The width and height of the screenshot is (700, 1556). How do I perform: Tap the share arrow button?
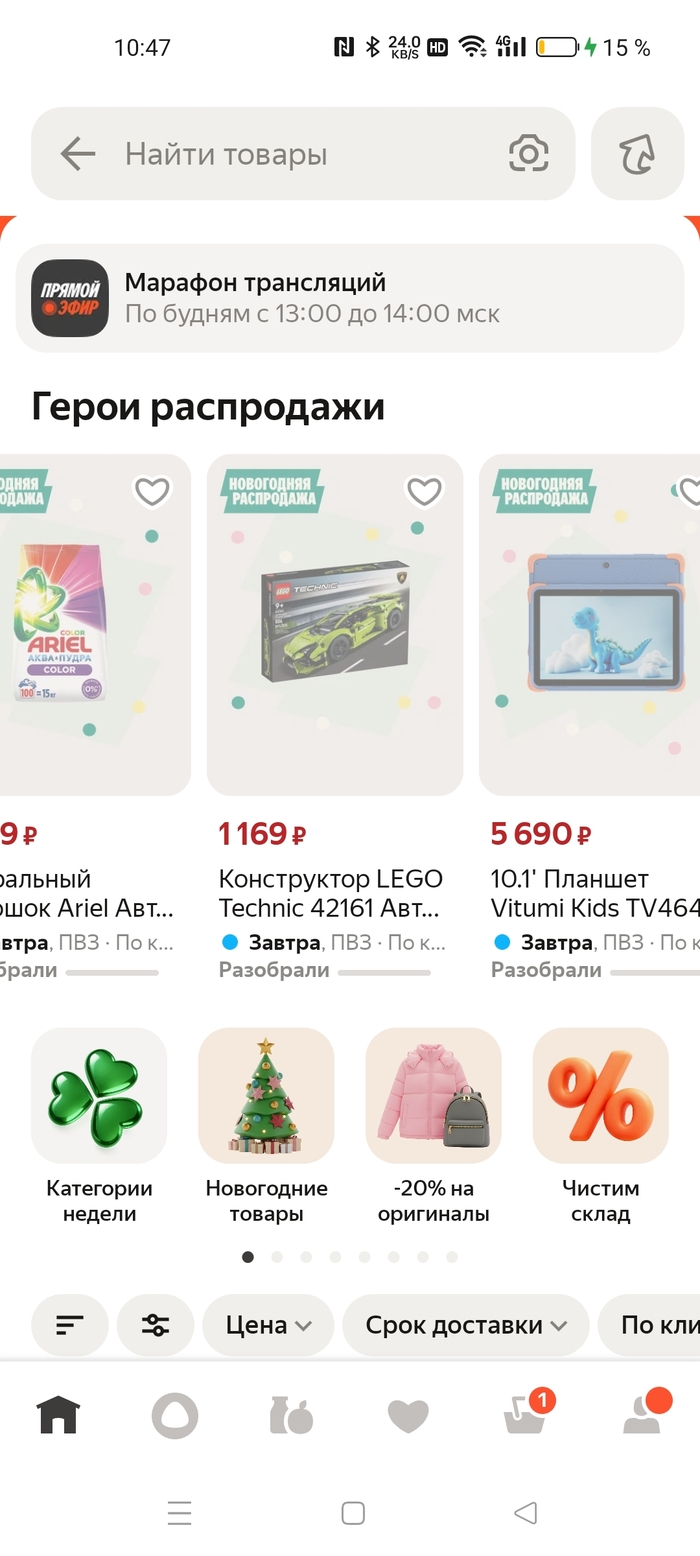[637, 154]
